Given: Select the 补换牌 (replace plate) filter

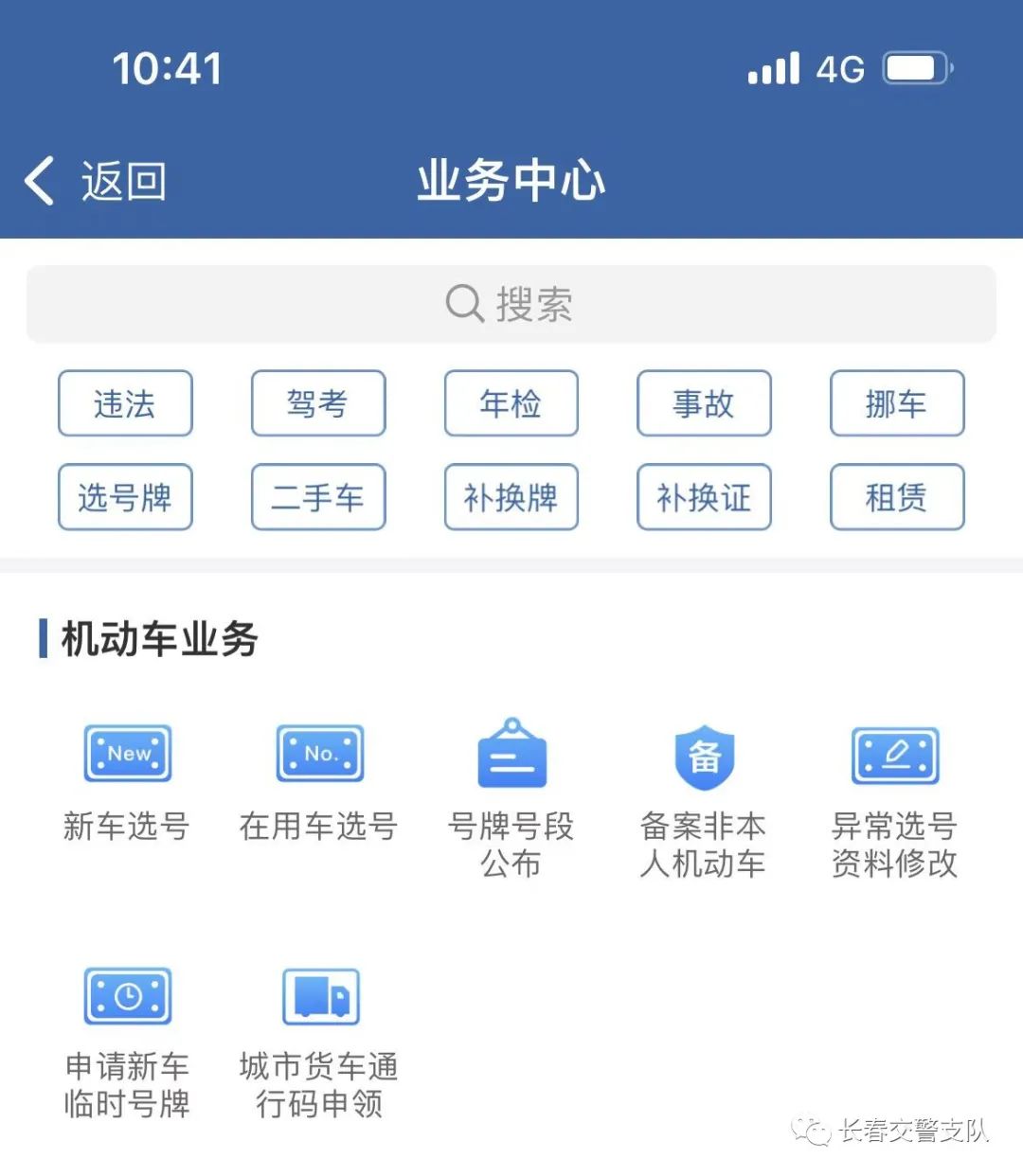Looking at the screenshot, I should (x=511, y=498).
